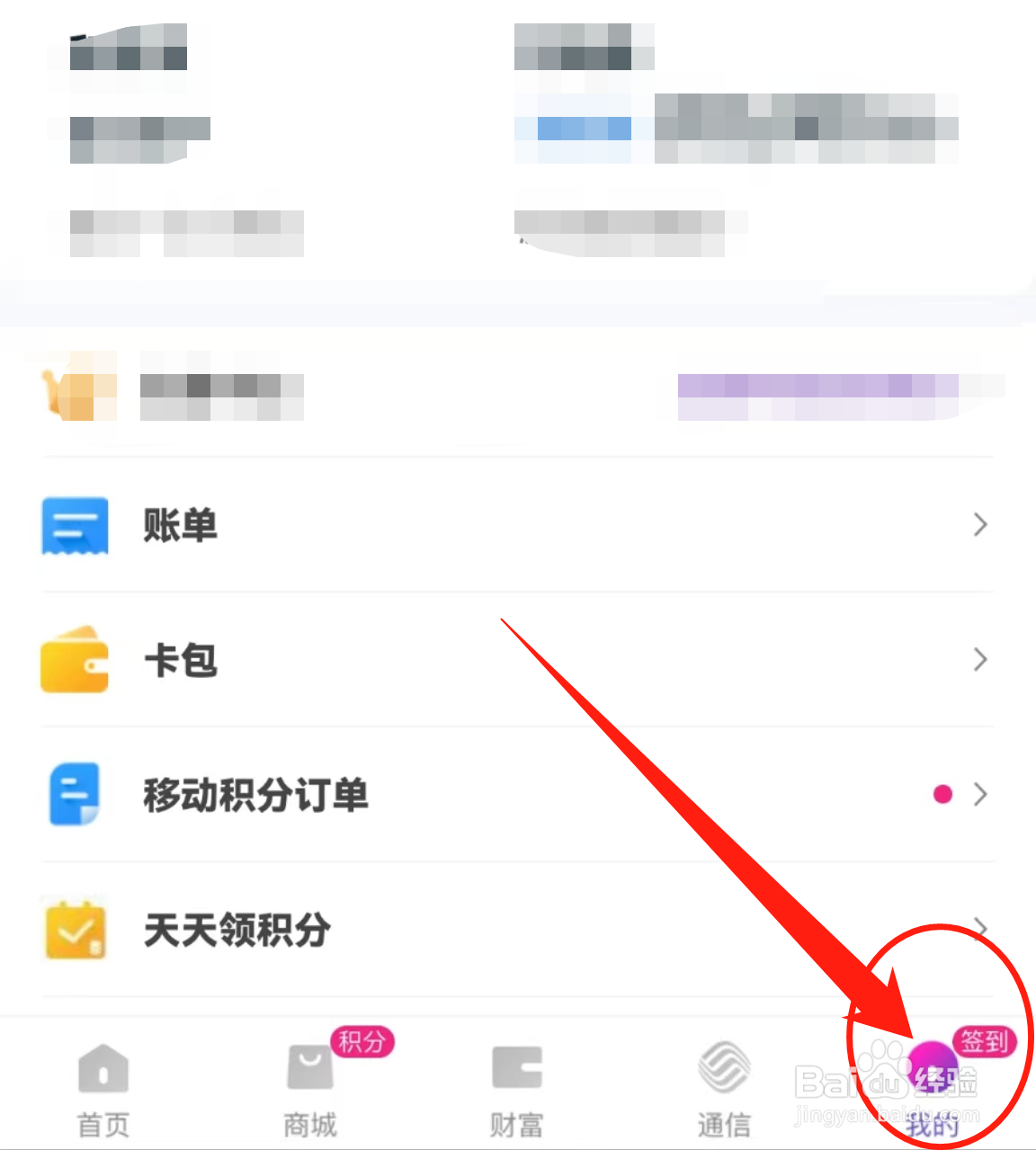The image size is (1036, 1150).
Task: Open the 天天领积分 calendar icon
Action: point(75,930)
